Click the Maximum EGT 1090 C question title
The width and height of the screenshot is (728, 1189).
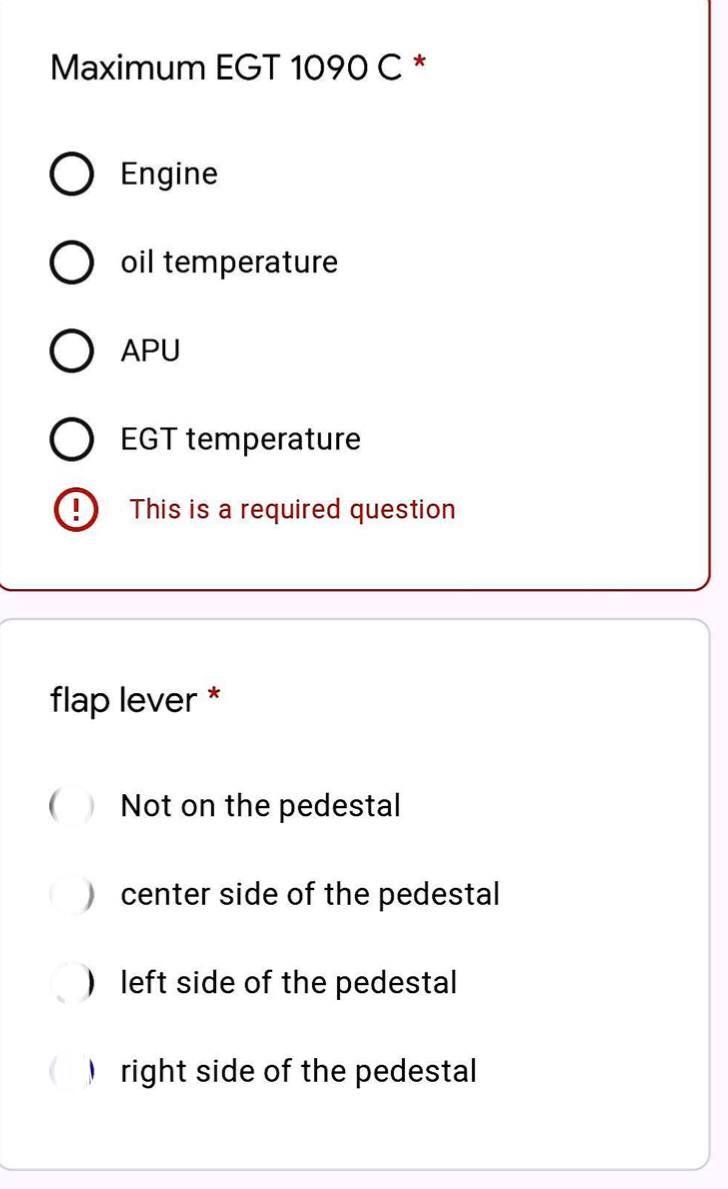pos(230,68)
